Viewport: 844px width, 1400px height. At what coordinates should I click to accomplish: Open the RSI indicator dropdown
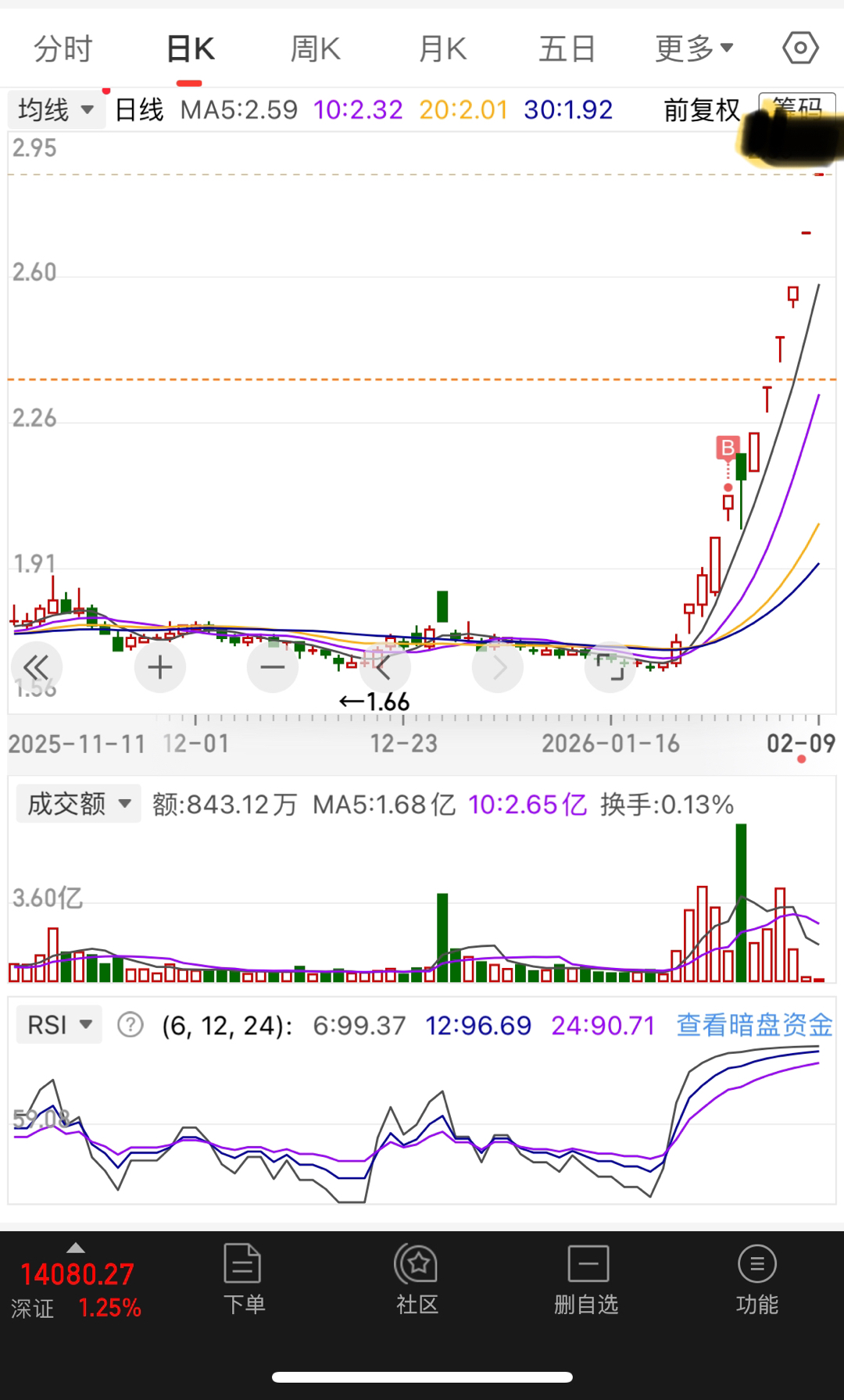pyautogui.click(x=59, y=1025)
